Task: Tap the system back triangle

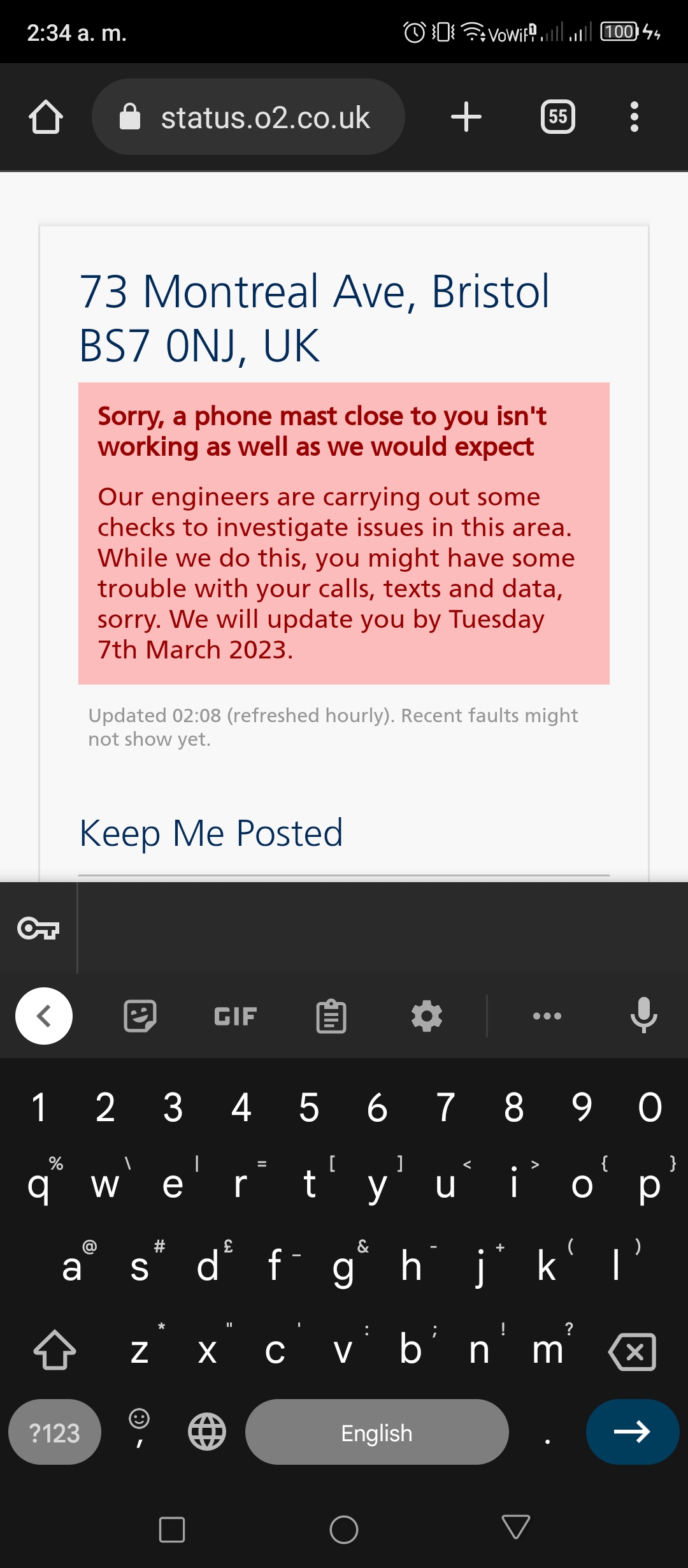Action: (x=516, y=1528)
